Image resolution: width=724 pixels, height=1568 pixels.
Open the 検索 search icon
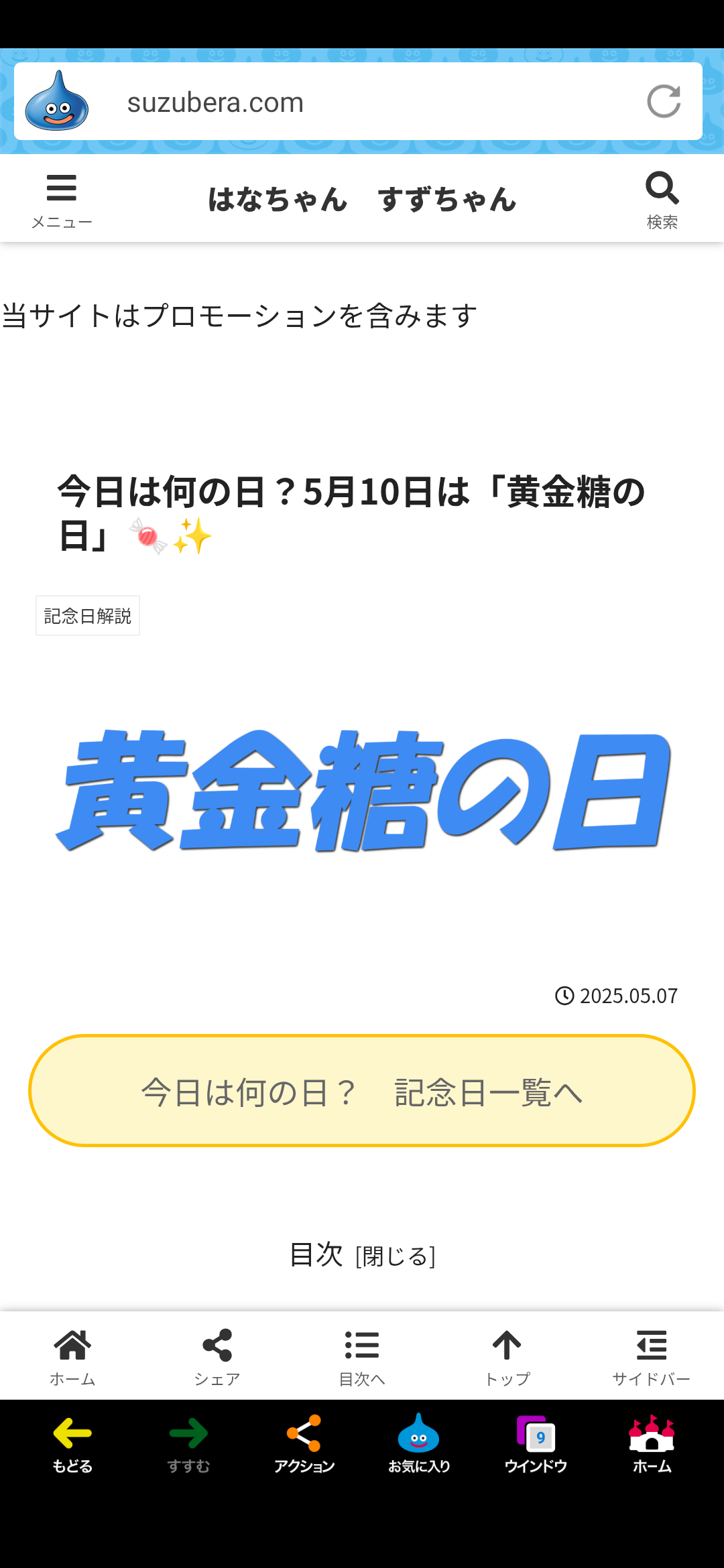coord(662,200)
